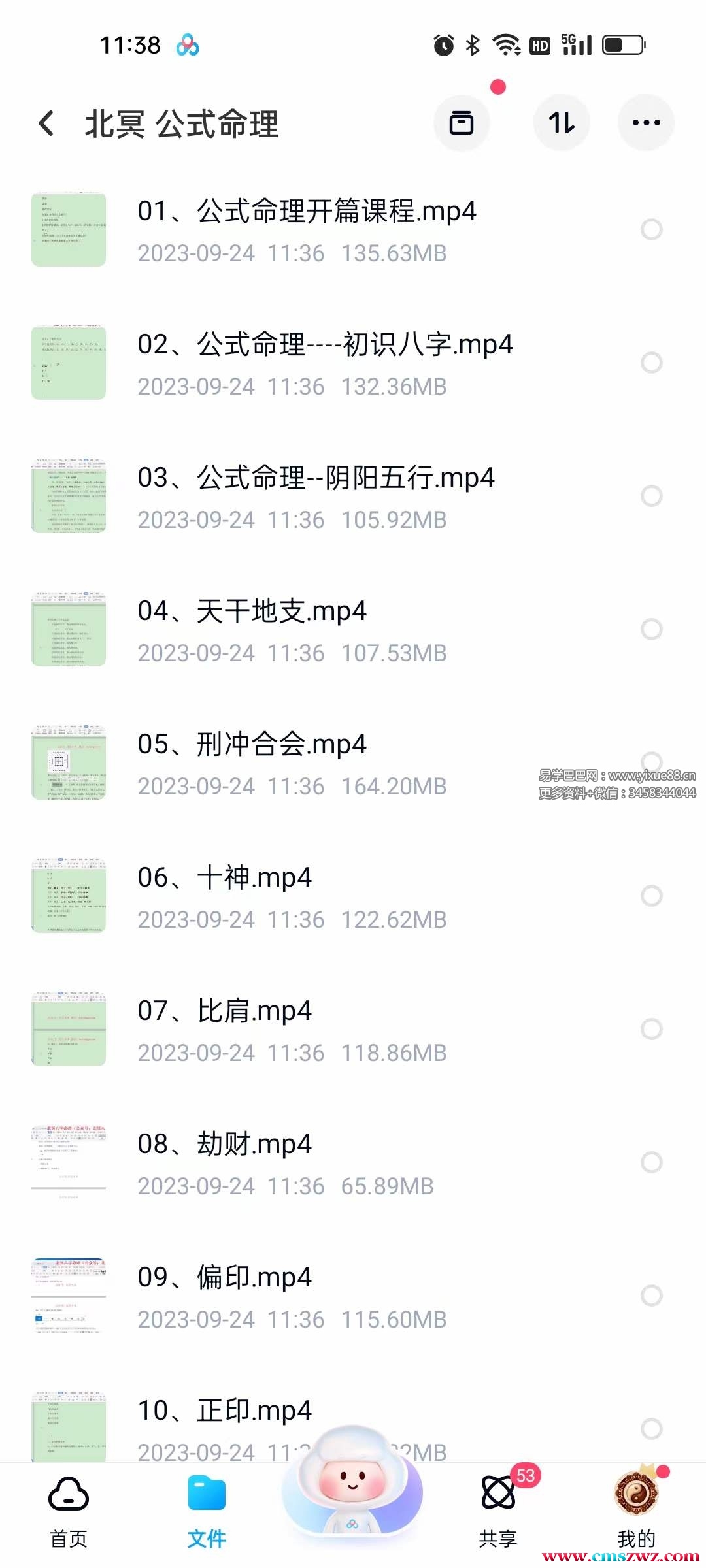Go back from 北冥 公式命理 folder

click(x=46, y=123)
